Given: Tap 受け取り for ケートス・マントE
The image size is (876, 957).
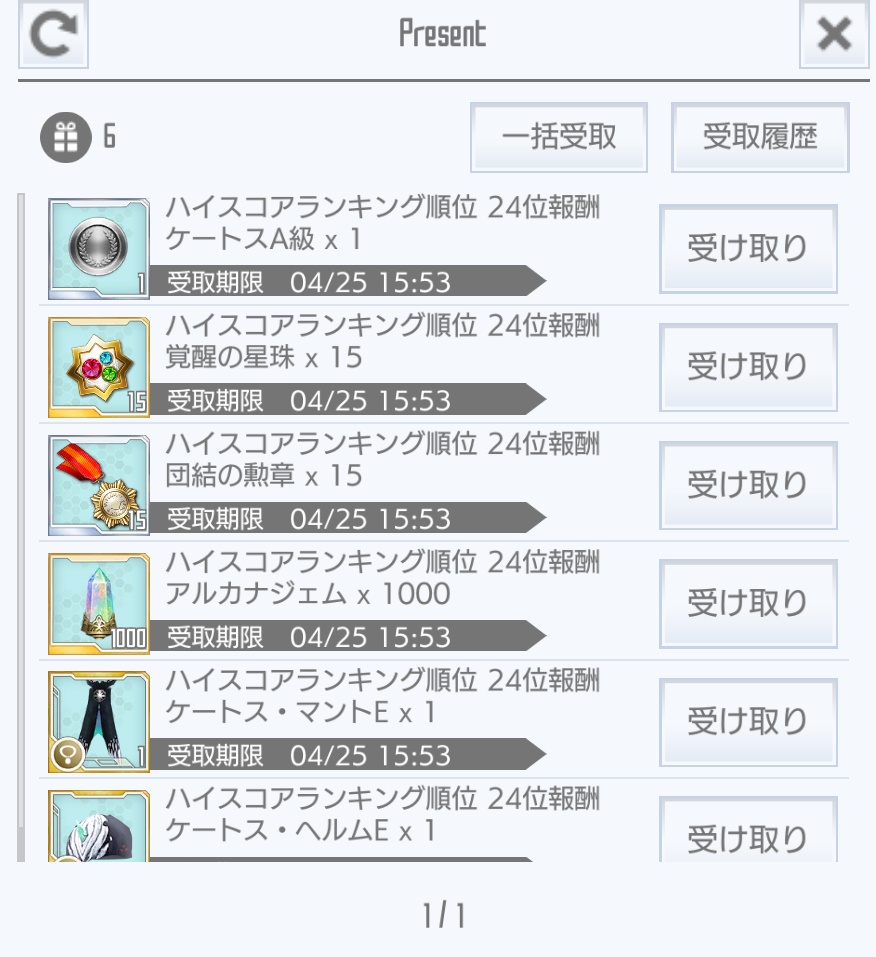Looking at the screenshot, I should pyautogui.click(x=748, y=720).
